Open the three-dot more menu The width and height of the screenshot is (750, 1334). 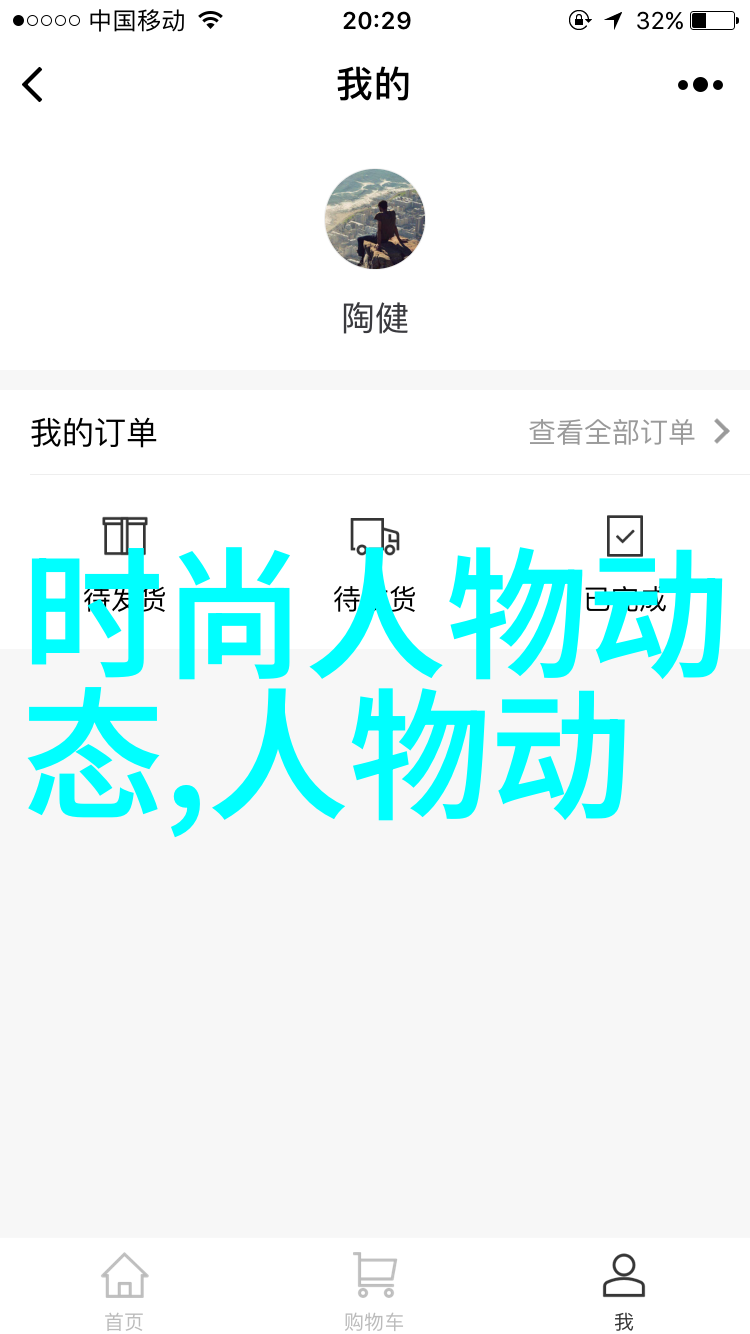(x=700, y=85)
